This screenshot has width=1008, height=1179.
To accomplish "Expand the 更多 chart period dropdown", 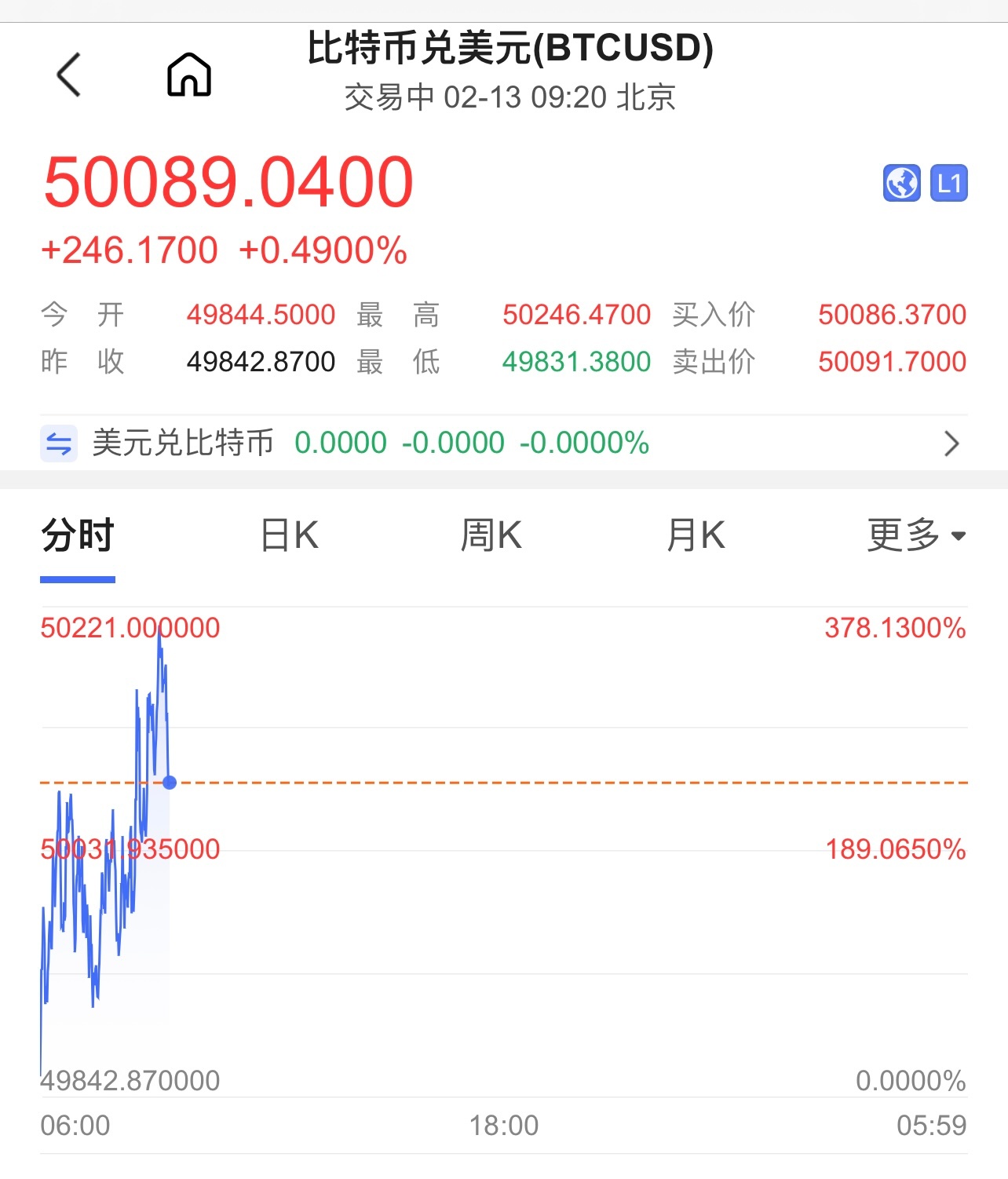I will coord(915,536).
